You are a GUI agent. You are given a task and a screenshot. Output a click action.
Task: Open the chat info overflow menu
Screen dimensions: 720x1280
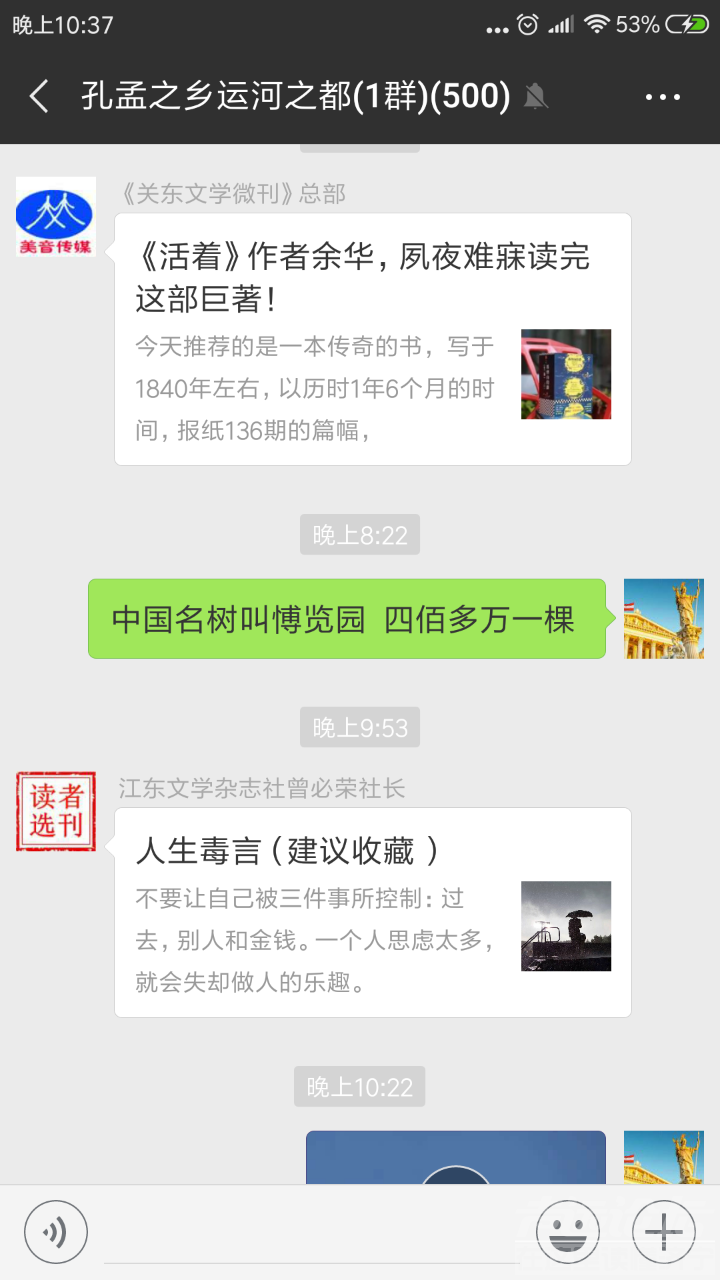(x=662, y=97)
